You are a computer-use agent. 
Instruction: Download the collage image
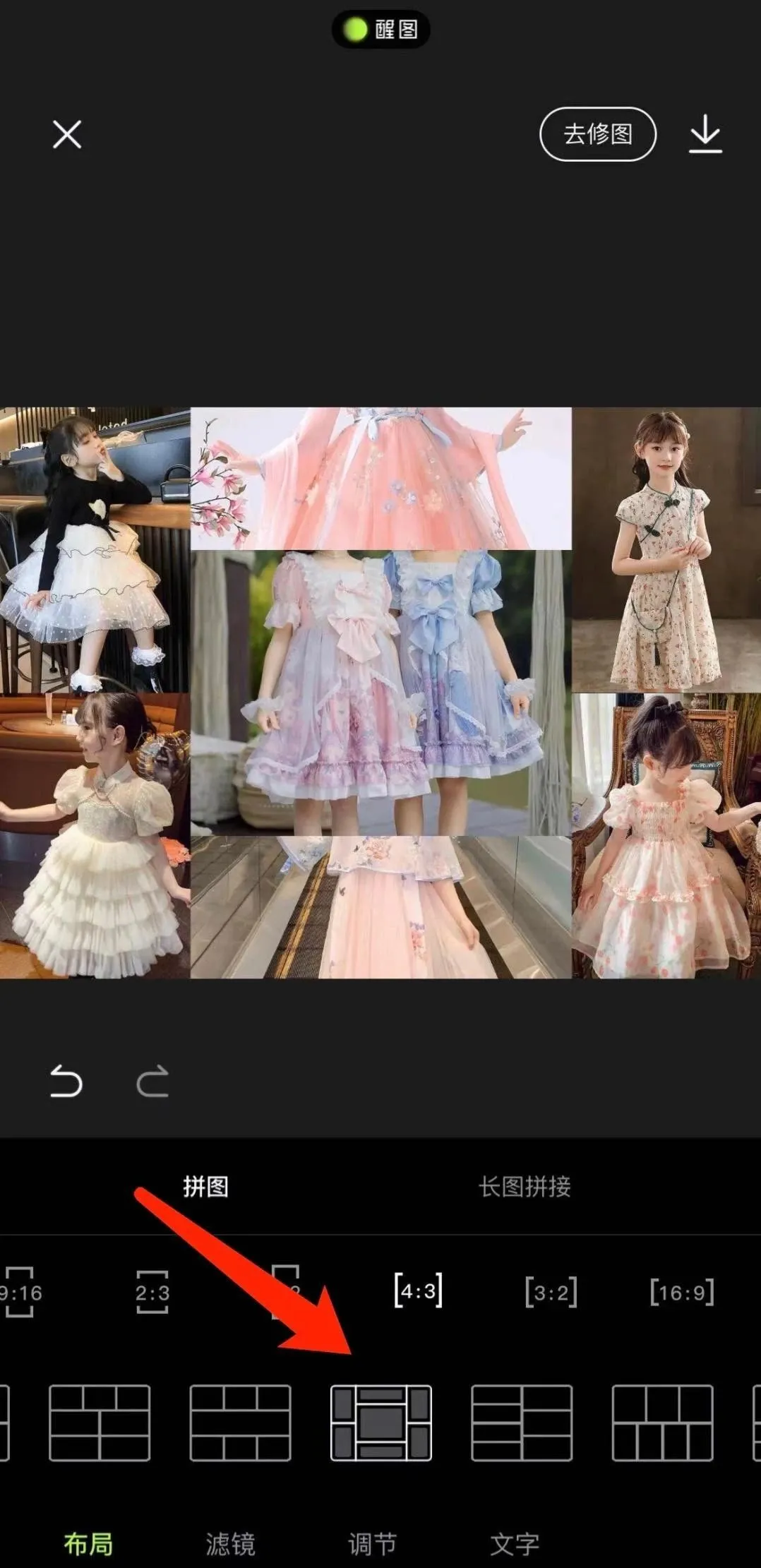705,134
